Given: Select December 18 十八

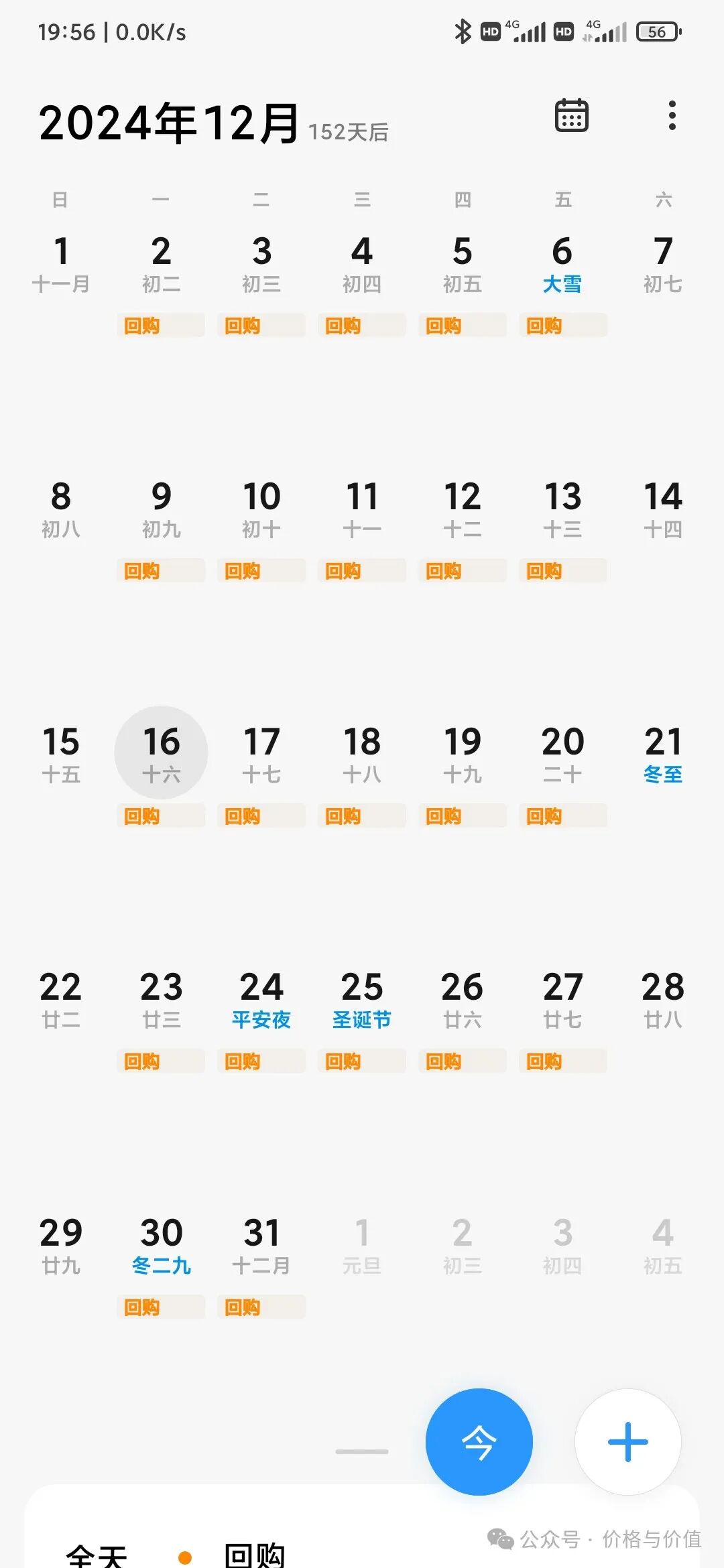Looking at the screenshot, I should pos(362,755).
